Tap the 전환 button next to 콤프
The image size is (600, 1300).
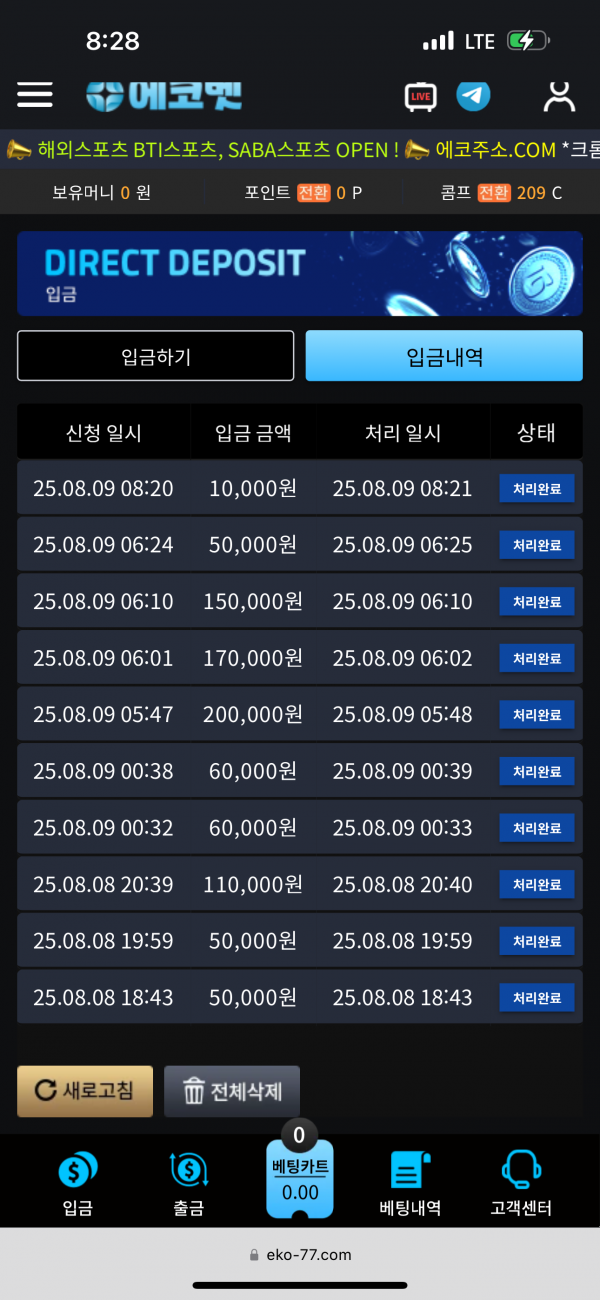pyautogui.click(x=494, y=192)
